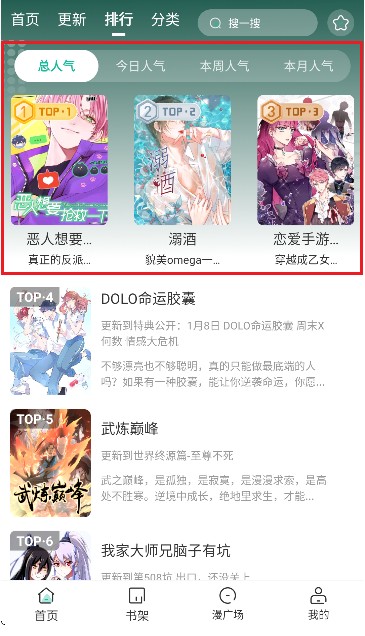Screen dimensions: 365x636
Task: Select the 今日人气 ranking filter
Action: pyautogui.click(x=140, y=66)
